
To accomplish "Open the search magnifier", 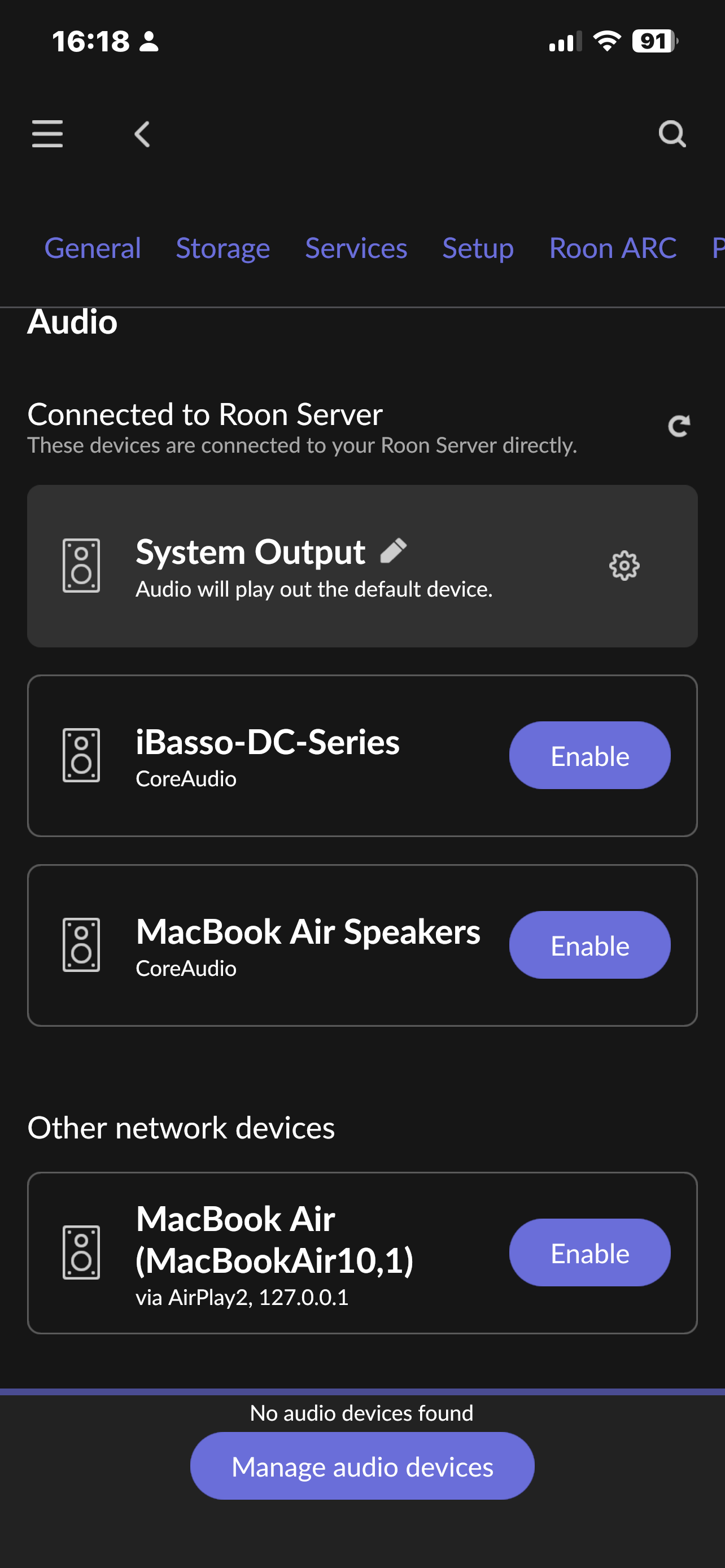I will tap(672, 134).
